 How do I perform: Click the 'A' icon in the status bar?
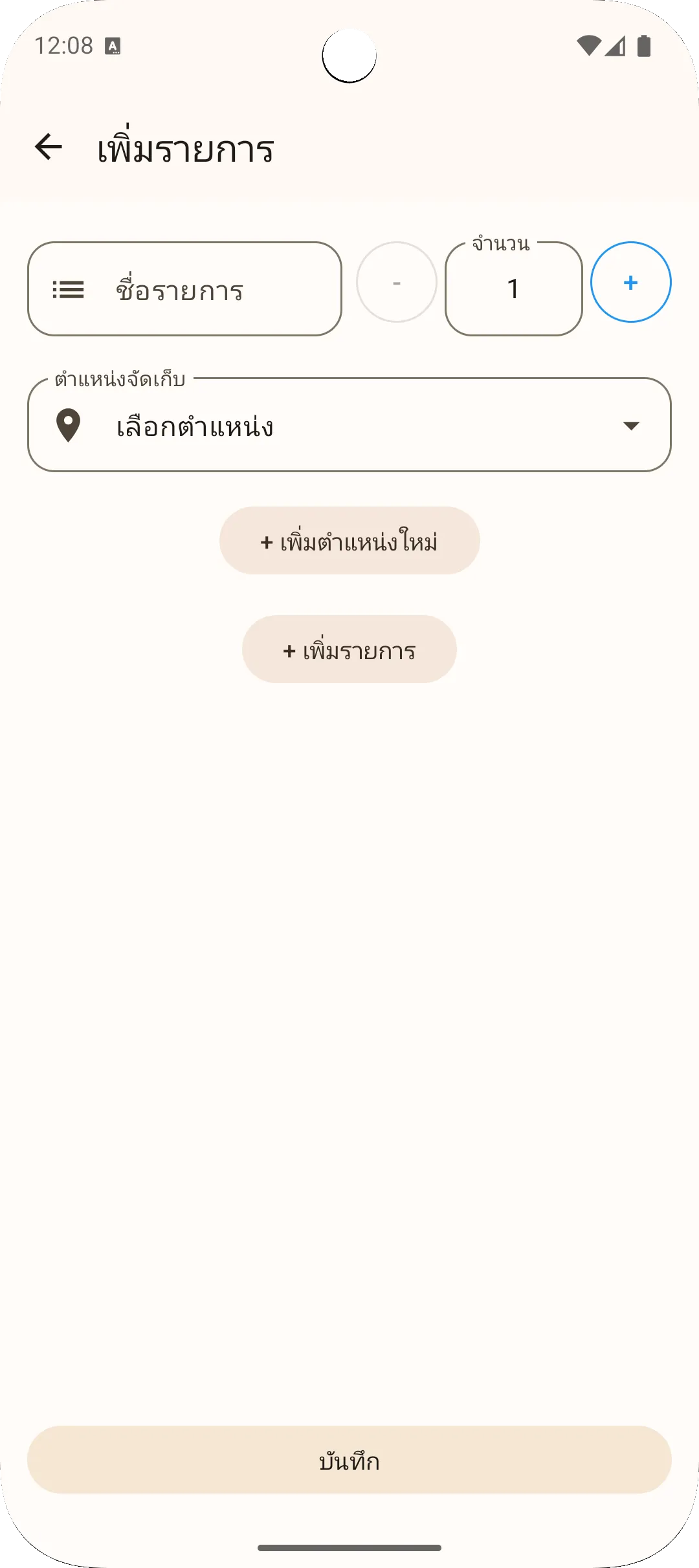[113, 45]
